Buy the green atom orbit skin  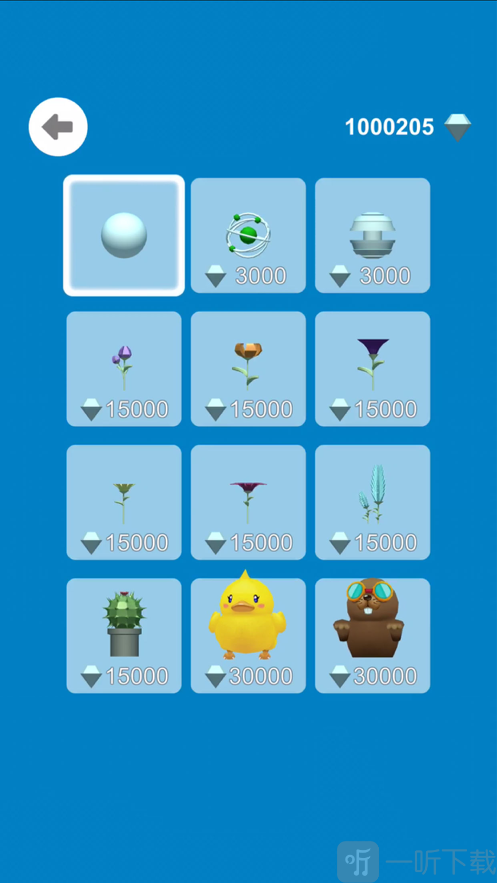tap(248, 235)
